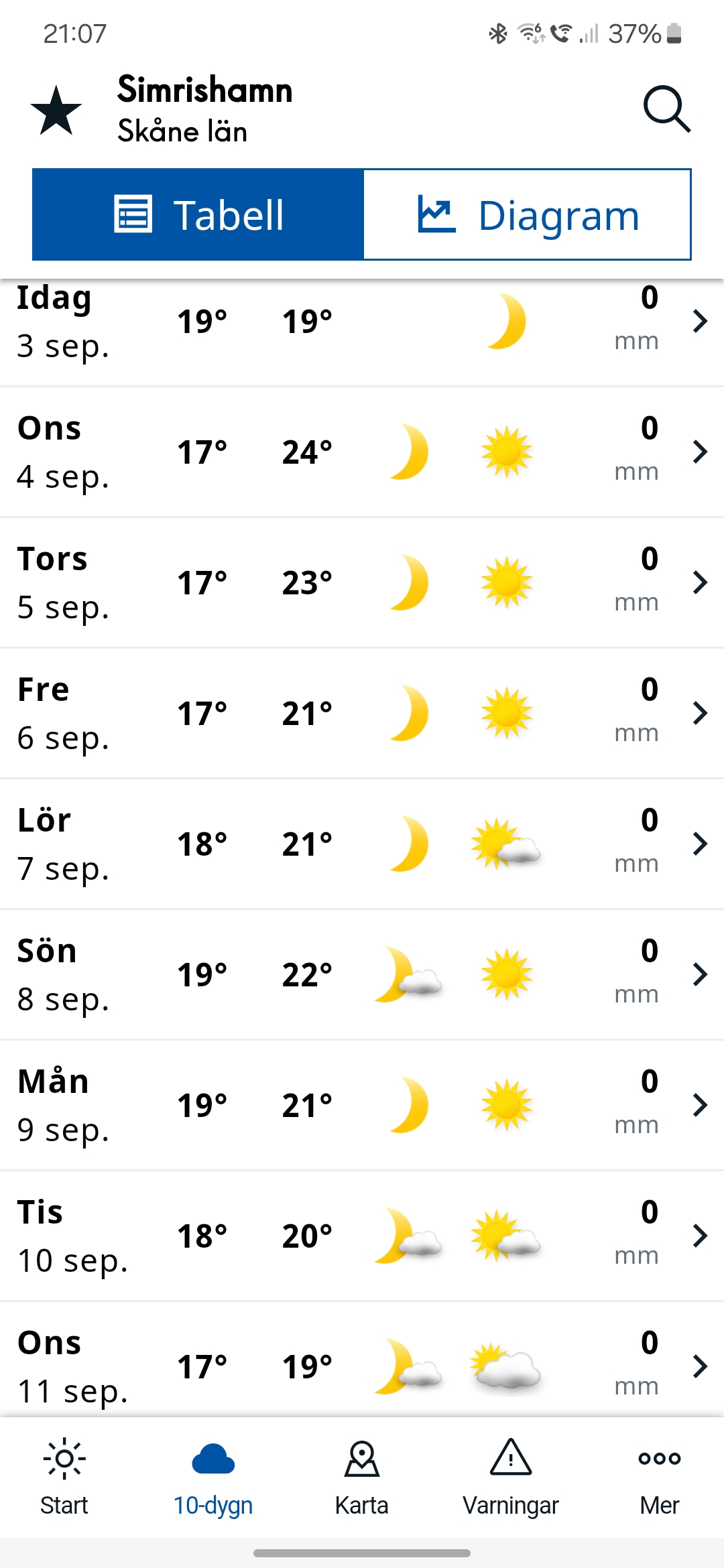Select the Tabell view
This screenshot has width=724, height=1568.
click(x=198, y=215)
